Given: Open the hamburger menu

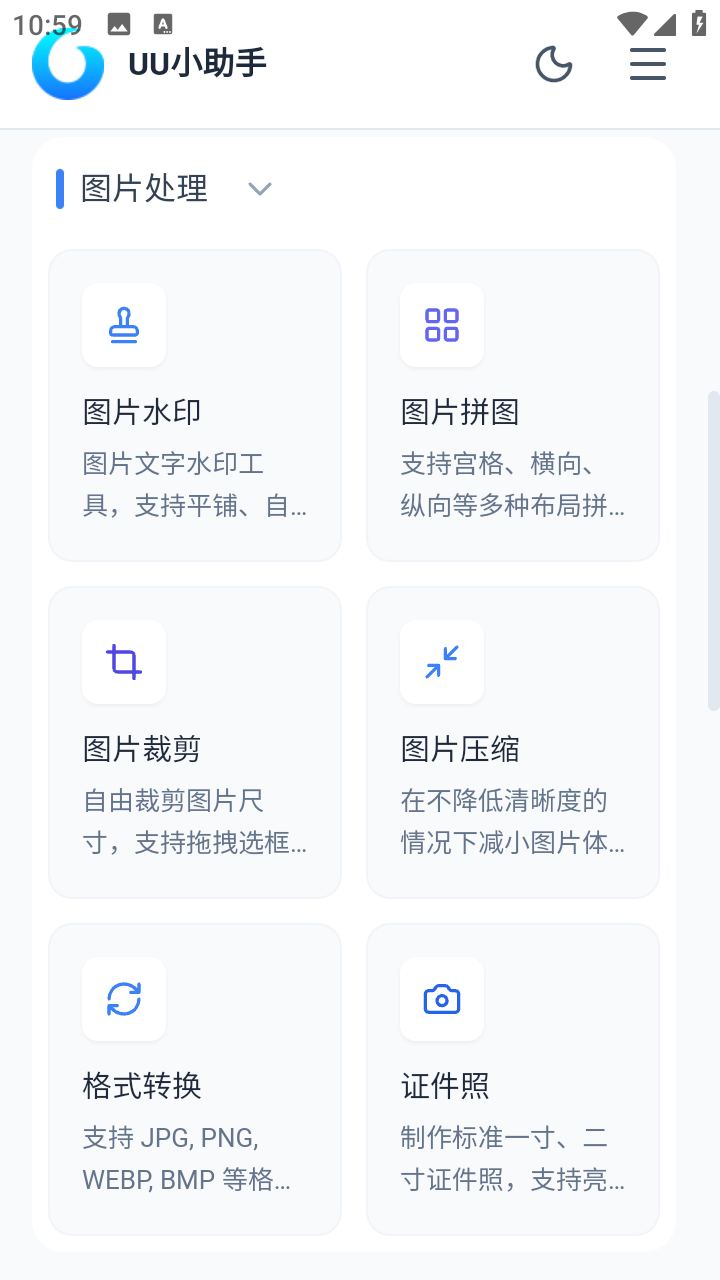Looking at the screenshot, I should [x=648, y=63].
